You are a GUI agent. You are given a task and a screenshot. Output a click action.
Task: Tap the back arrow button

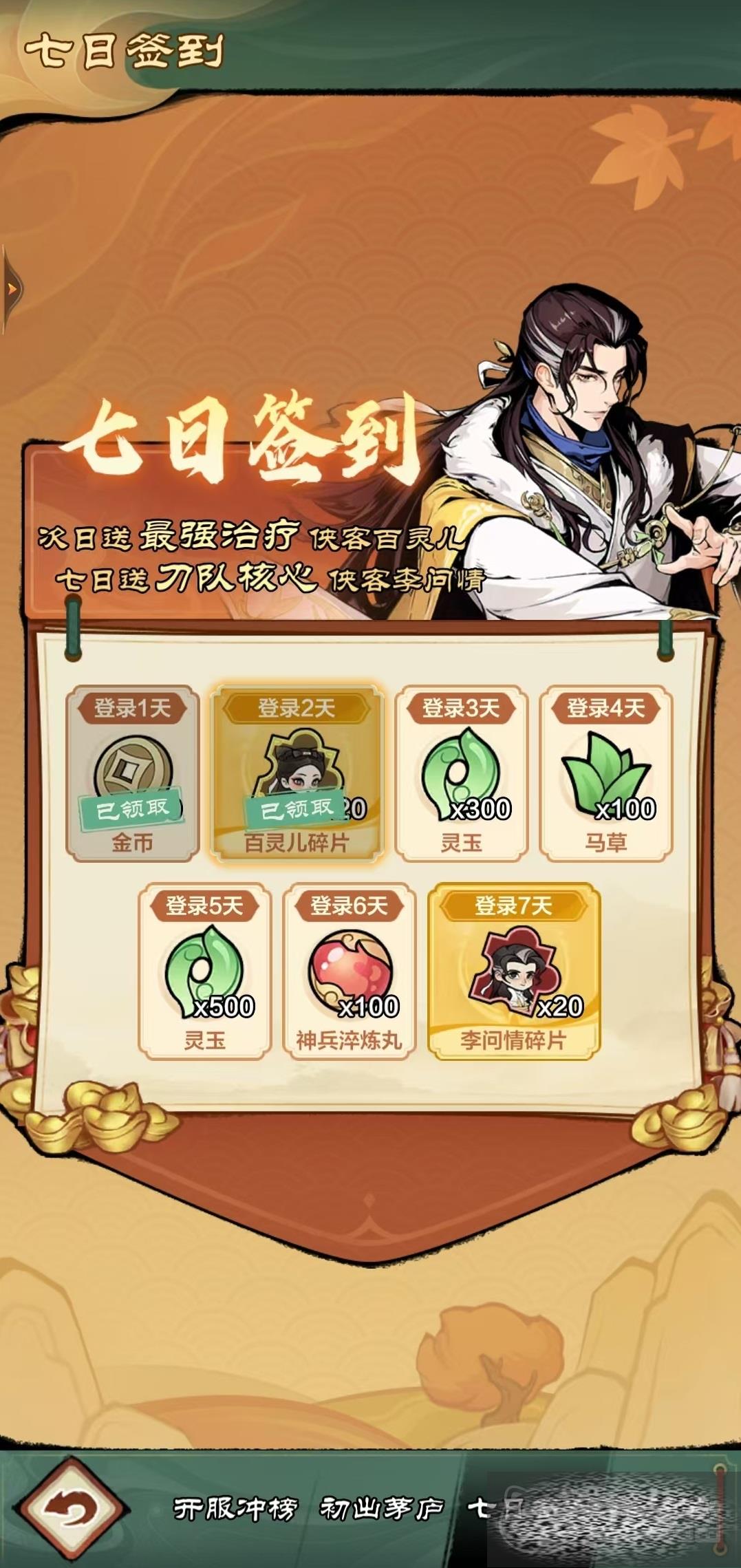coord(70,1510)
